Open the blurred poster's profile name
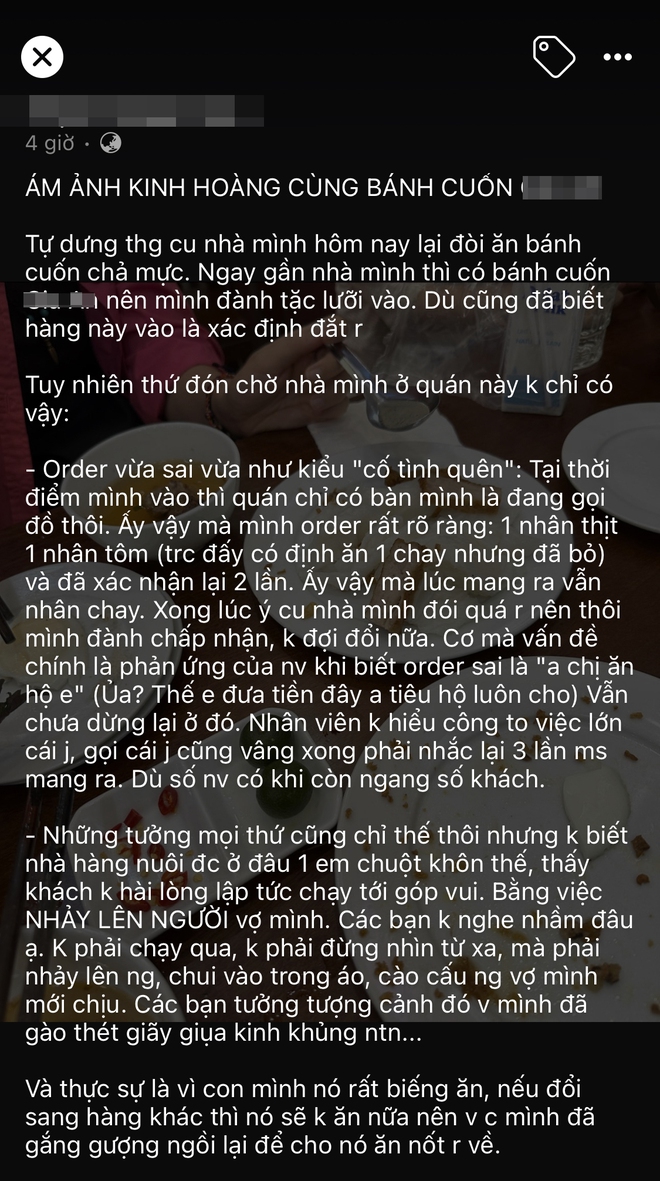Screen dimensions: 660x1181 point(145,111)
